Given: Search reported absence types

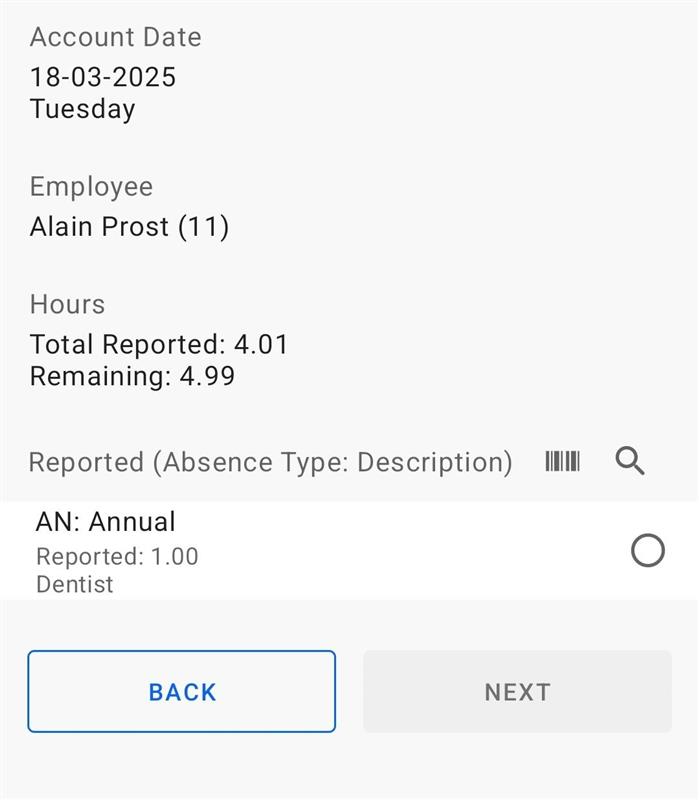Looking at the screenshot, I should (x=630, y=461).
